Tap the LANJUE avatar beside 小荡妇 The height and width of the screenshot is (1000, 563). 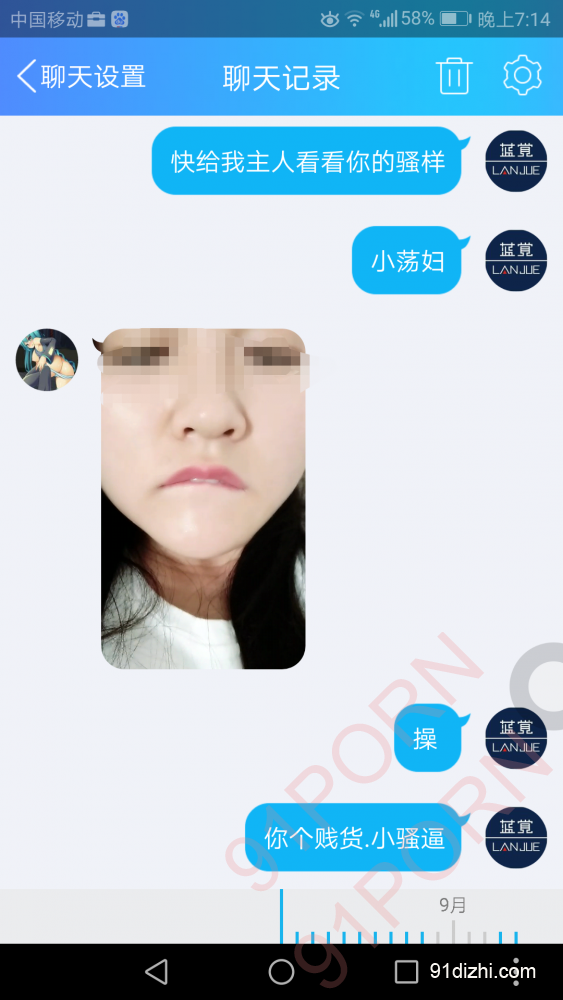(x=516, y=261)
